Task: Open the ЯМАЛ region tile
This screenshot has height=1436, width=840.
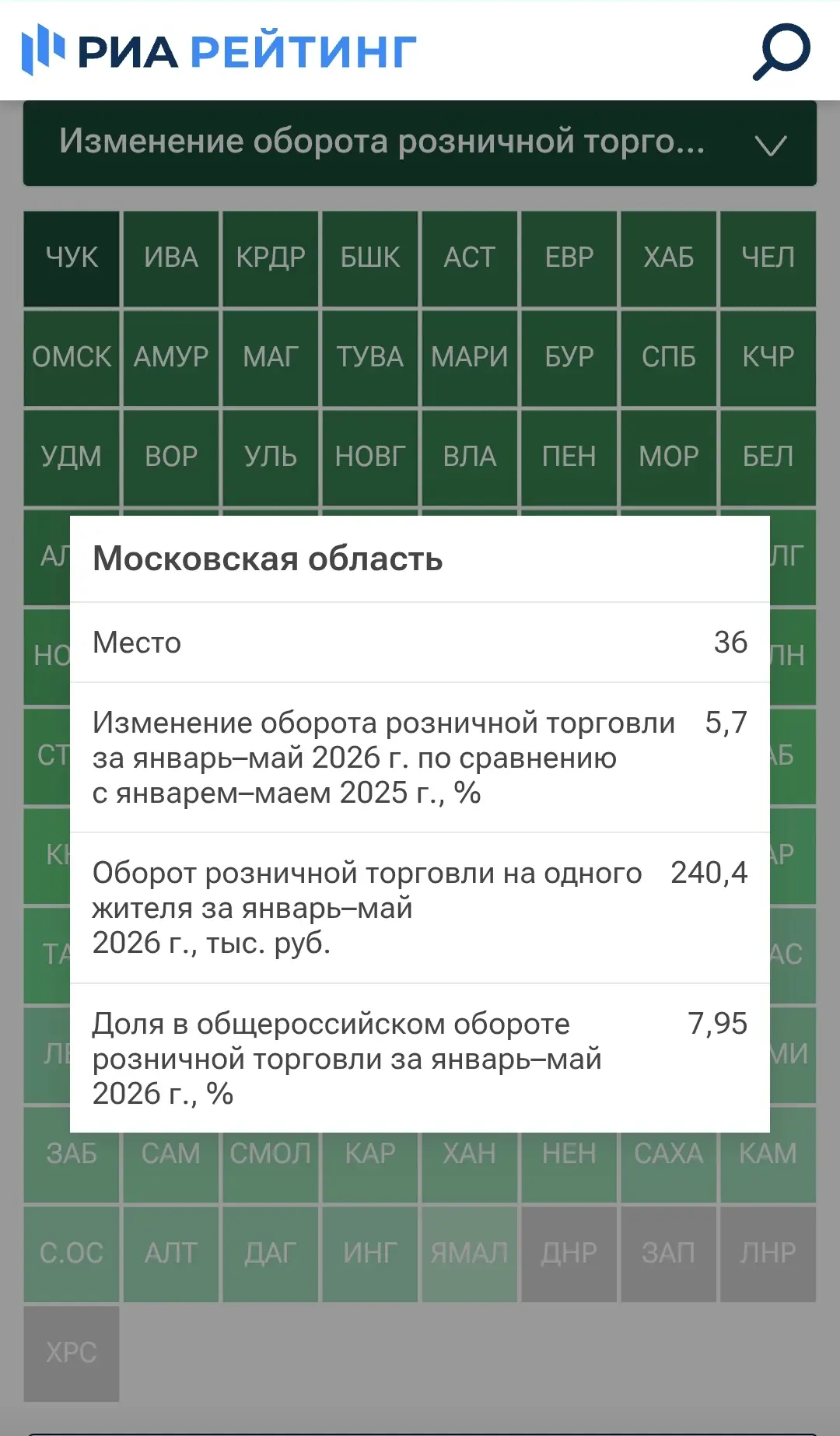Action: click(470, 1254)
